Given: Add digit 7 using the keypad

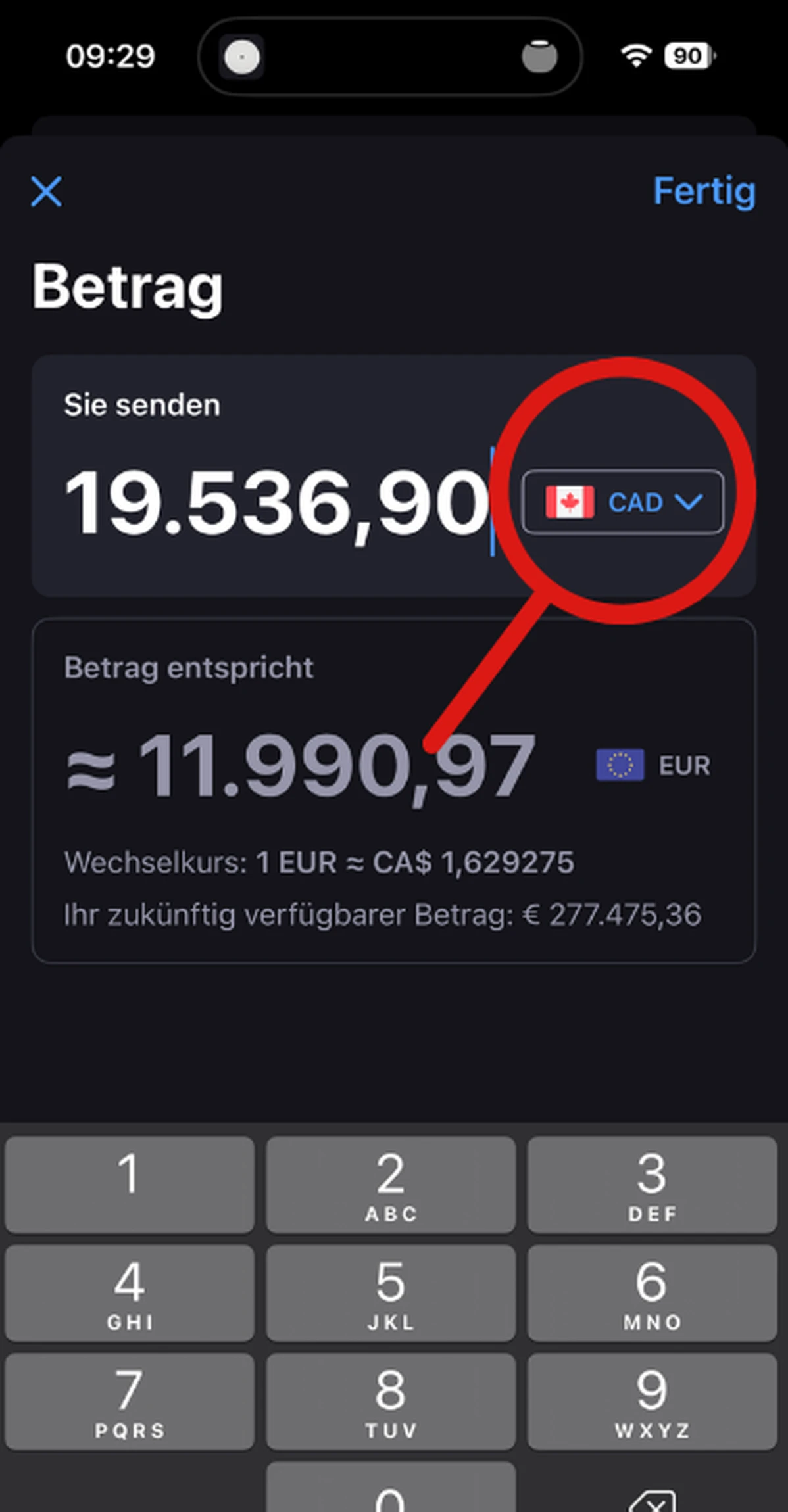Looking at the screenshot, I should tap(130, 1401).
